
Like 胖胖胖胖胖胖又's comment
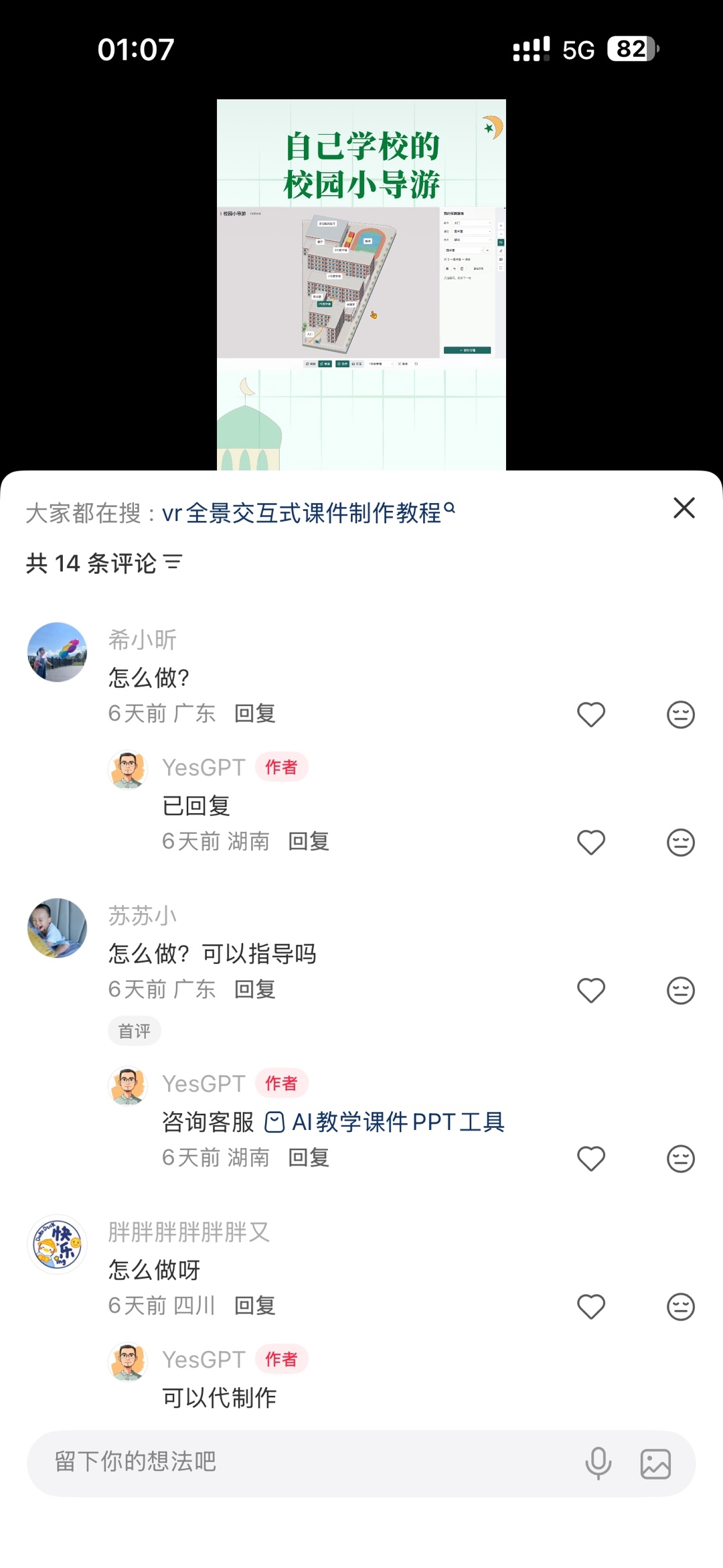coord(591,1306)
